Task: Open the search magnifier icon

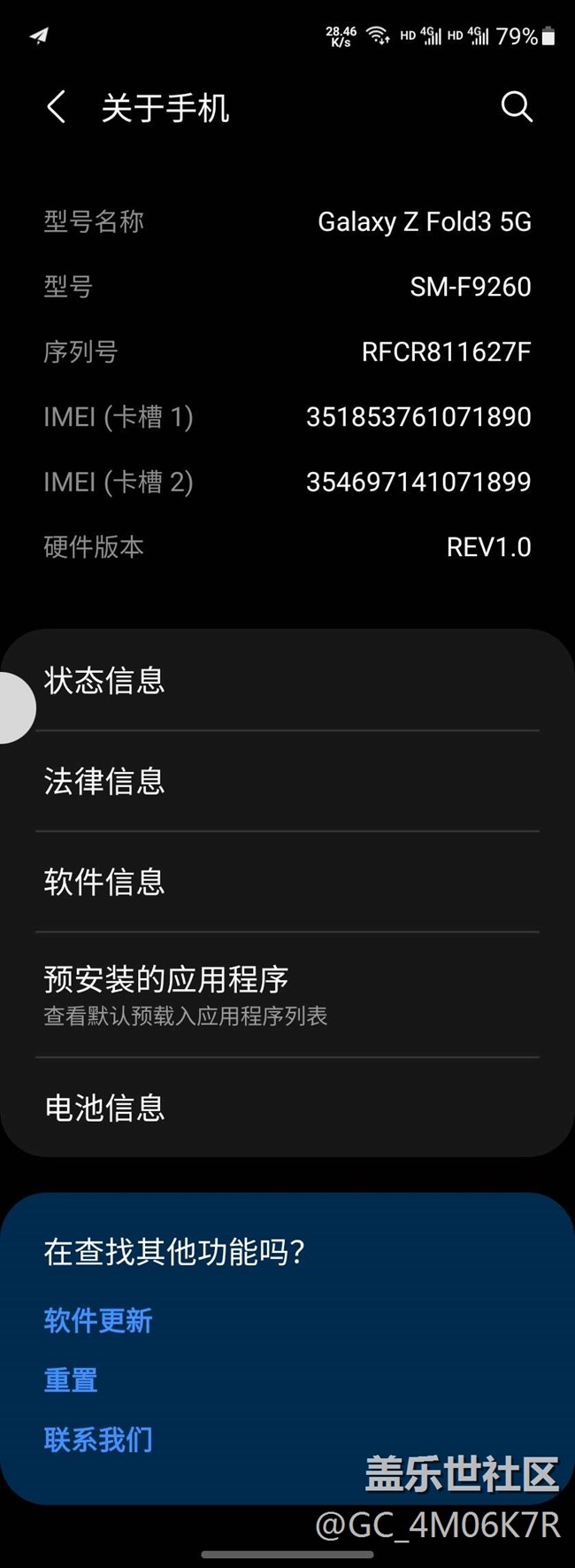Action: (x=517, y=107)
